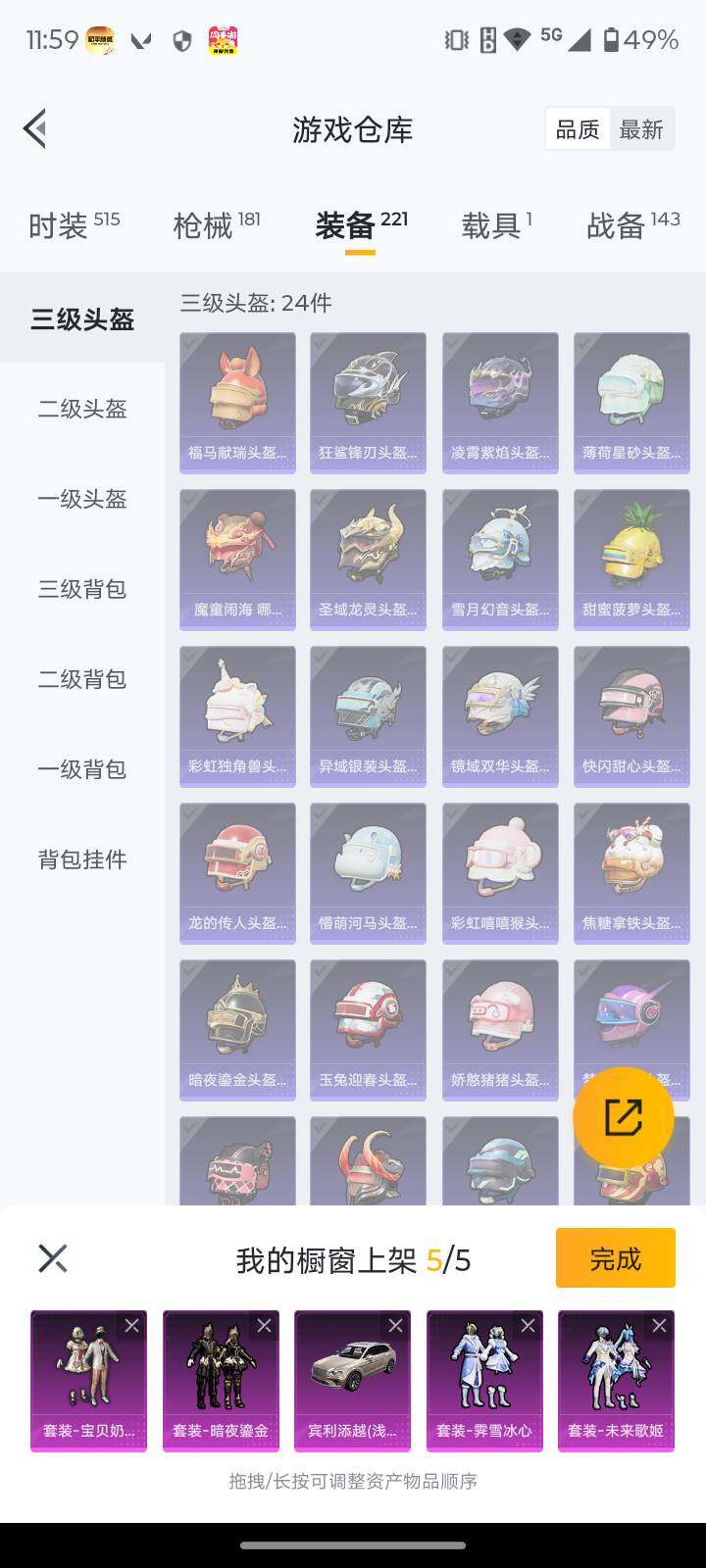The width and height of the screenshot is (706, 1568).
Task: Switch sorting to 最新
Action: click(641, 128)
